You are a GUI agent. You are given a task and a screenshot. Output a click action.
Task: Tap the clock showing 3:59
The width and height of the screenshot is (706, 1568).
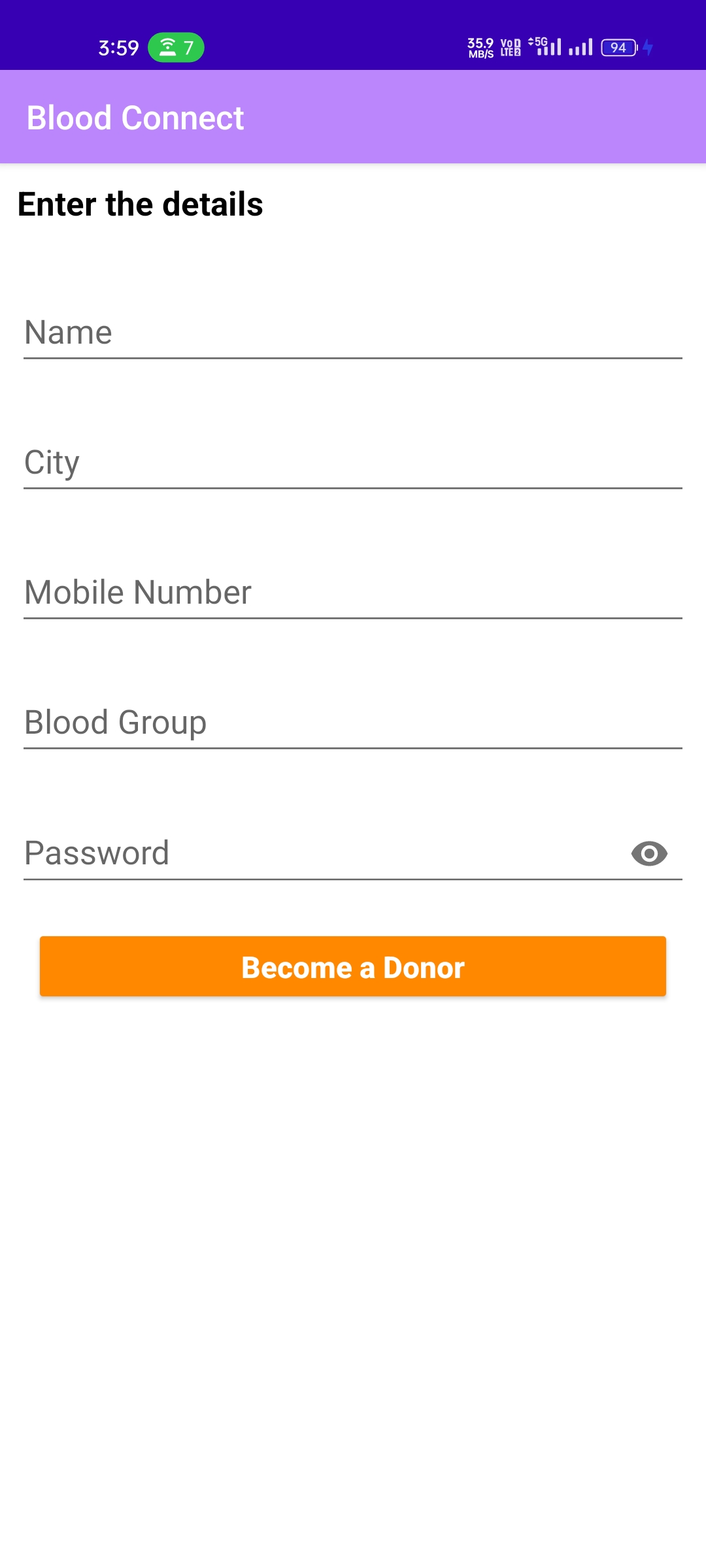(x=118, y=46)
